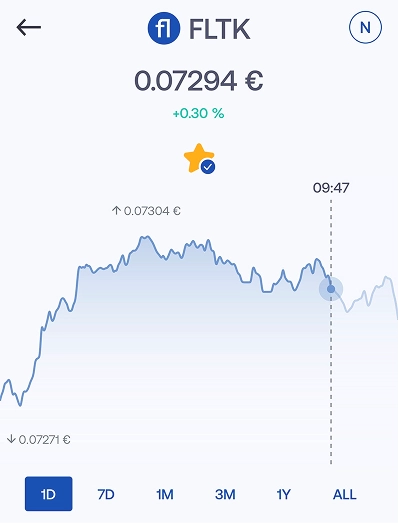Go back using the arrow icon
Screen dimensions: 399x523
(29, 27)
